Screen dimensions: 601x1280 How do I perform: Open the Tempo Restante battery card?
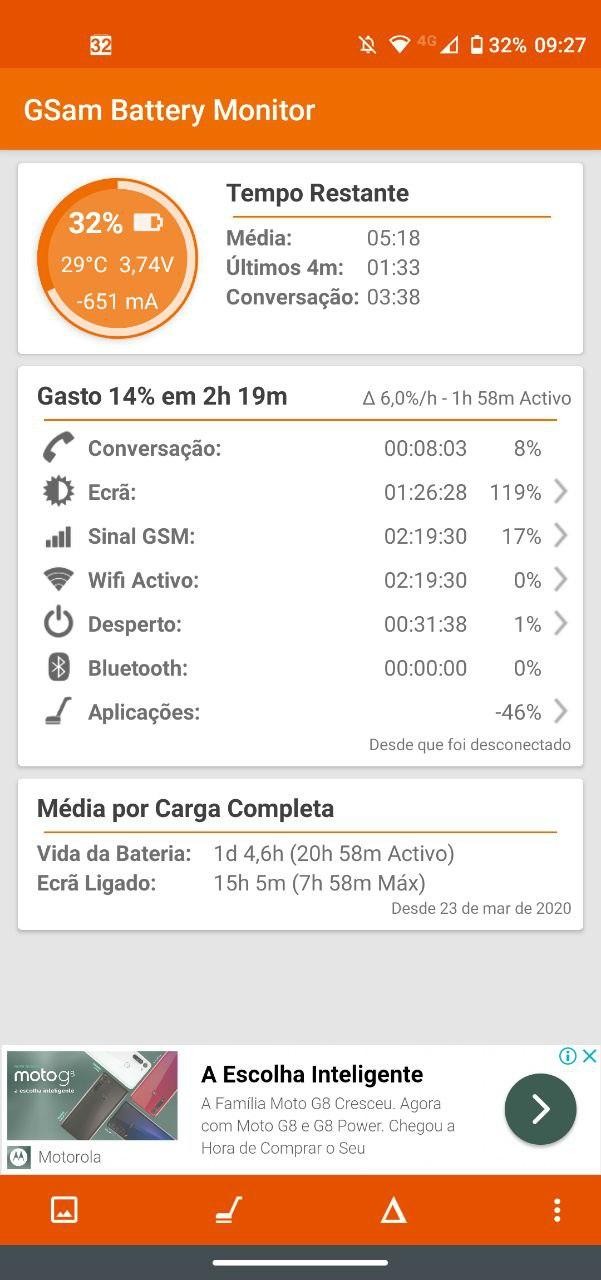[300, 258]
